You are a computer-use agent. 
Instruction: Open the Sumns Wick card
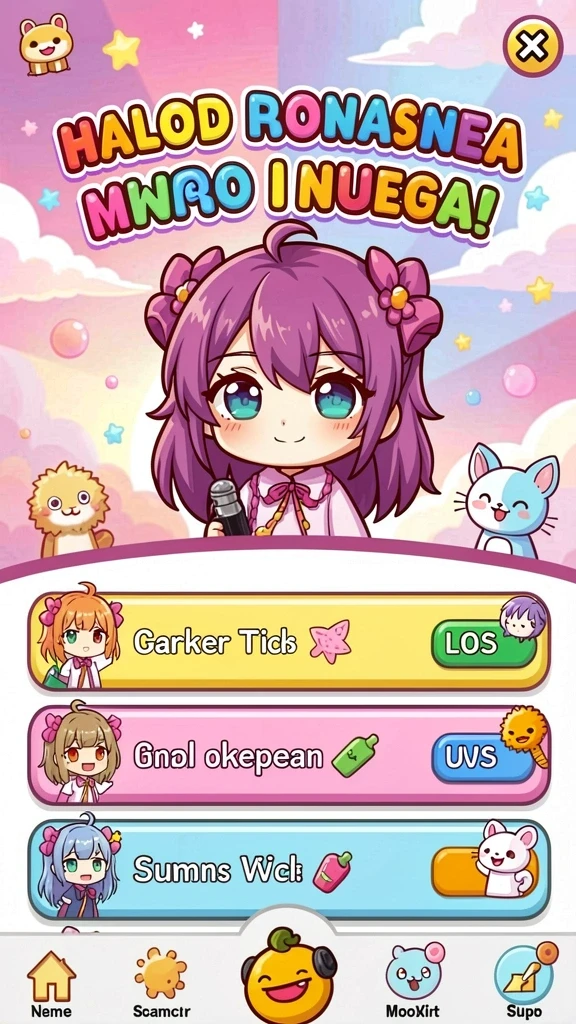pyautogui.click(x=288, y=869)
